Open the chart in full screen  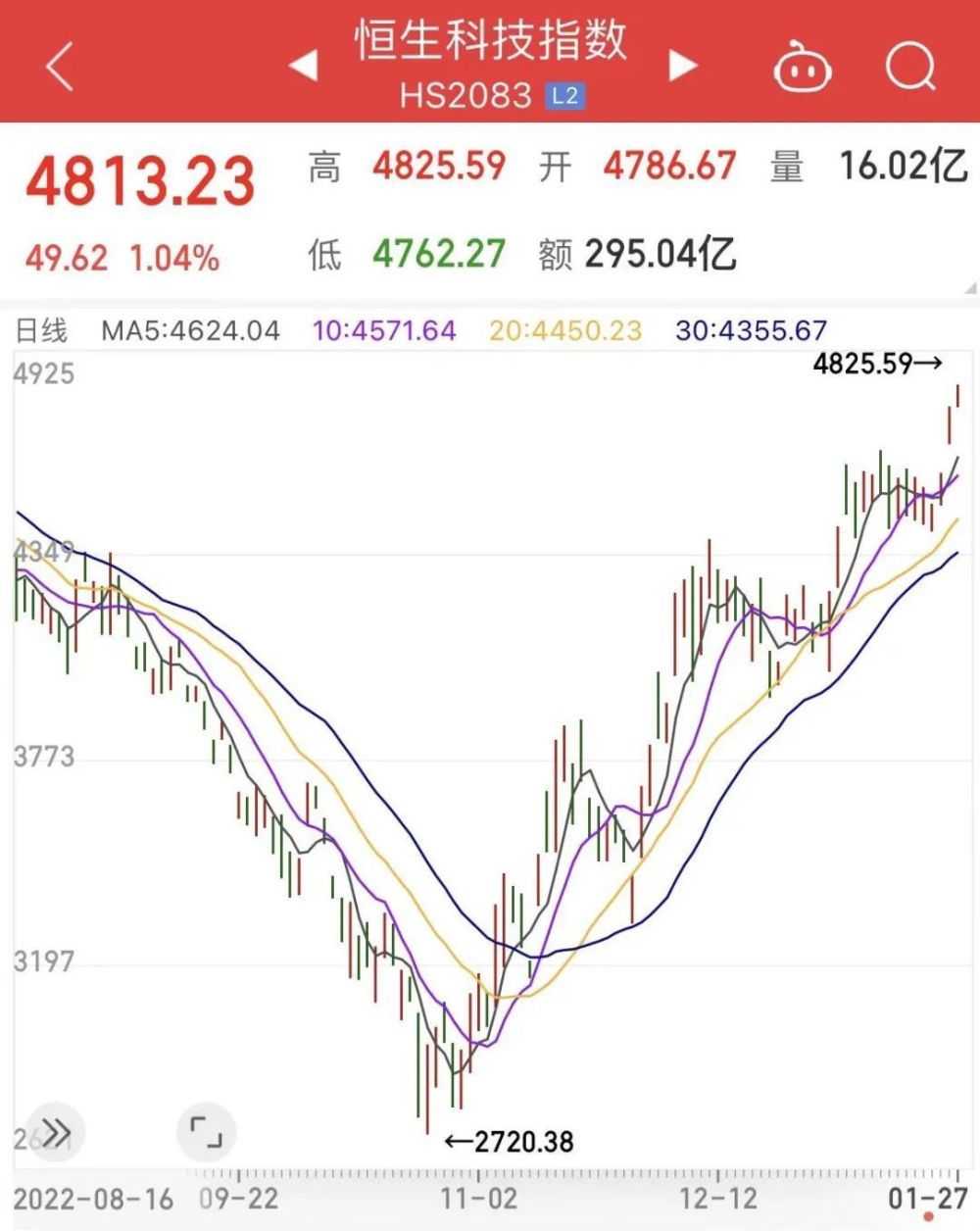tap(206, 1132)
